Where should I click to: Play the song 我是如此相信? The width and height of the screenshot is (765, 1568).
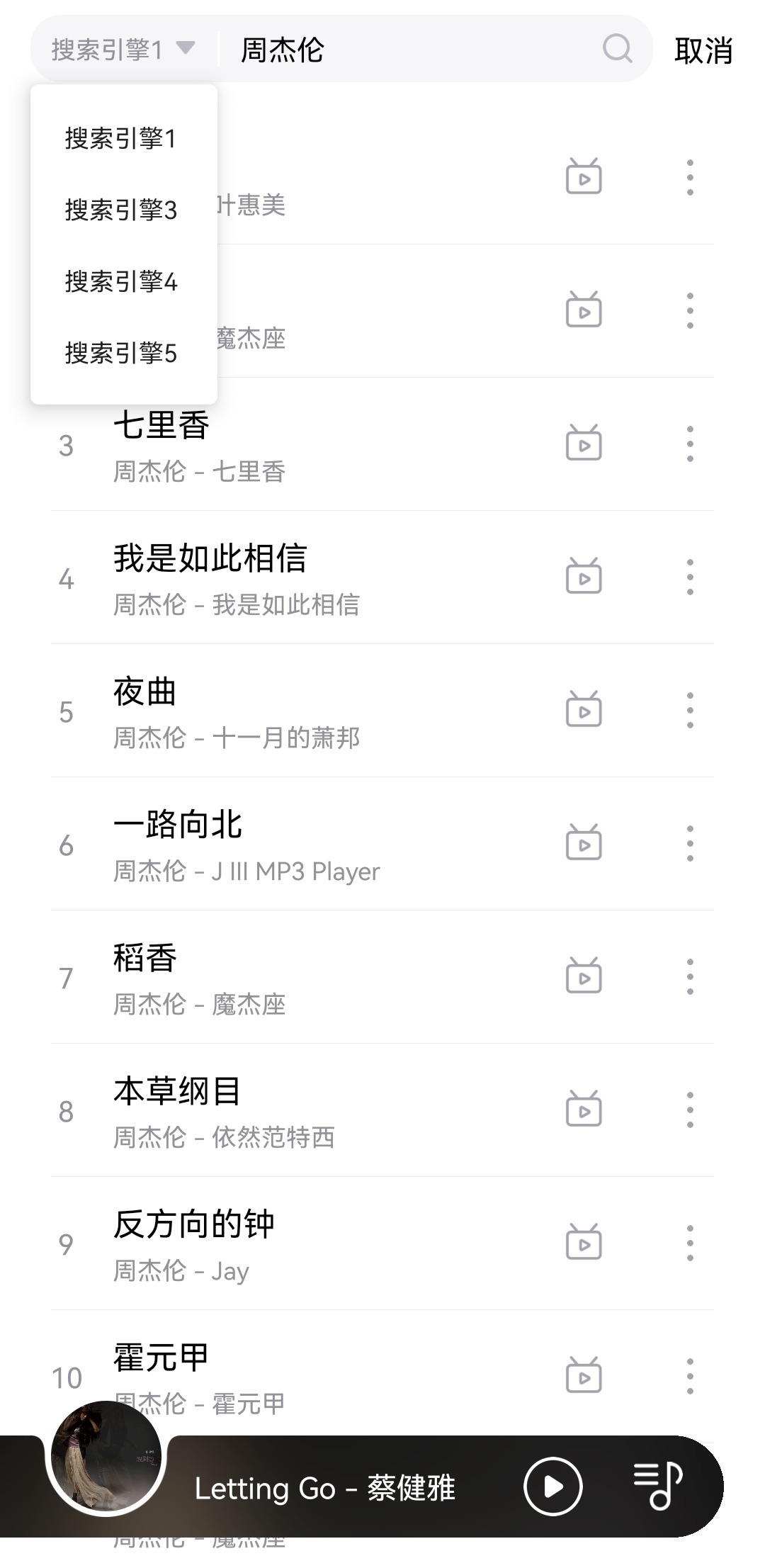[283, 578]
